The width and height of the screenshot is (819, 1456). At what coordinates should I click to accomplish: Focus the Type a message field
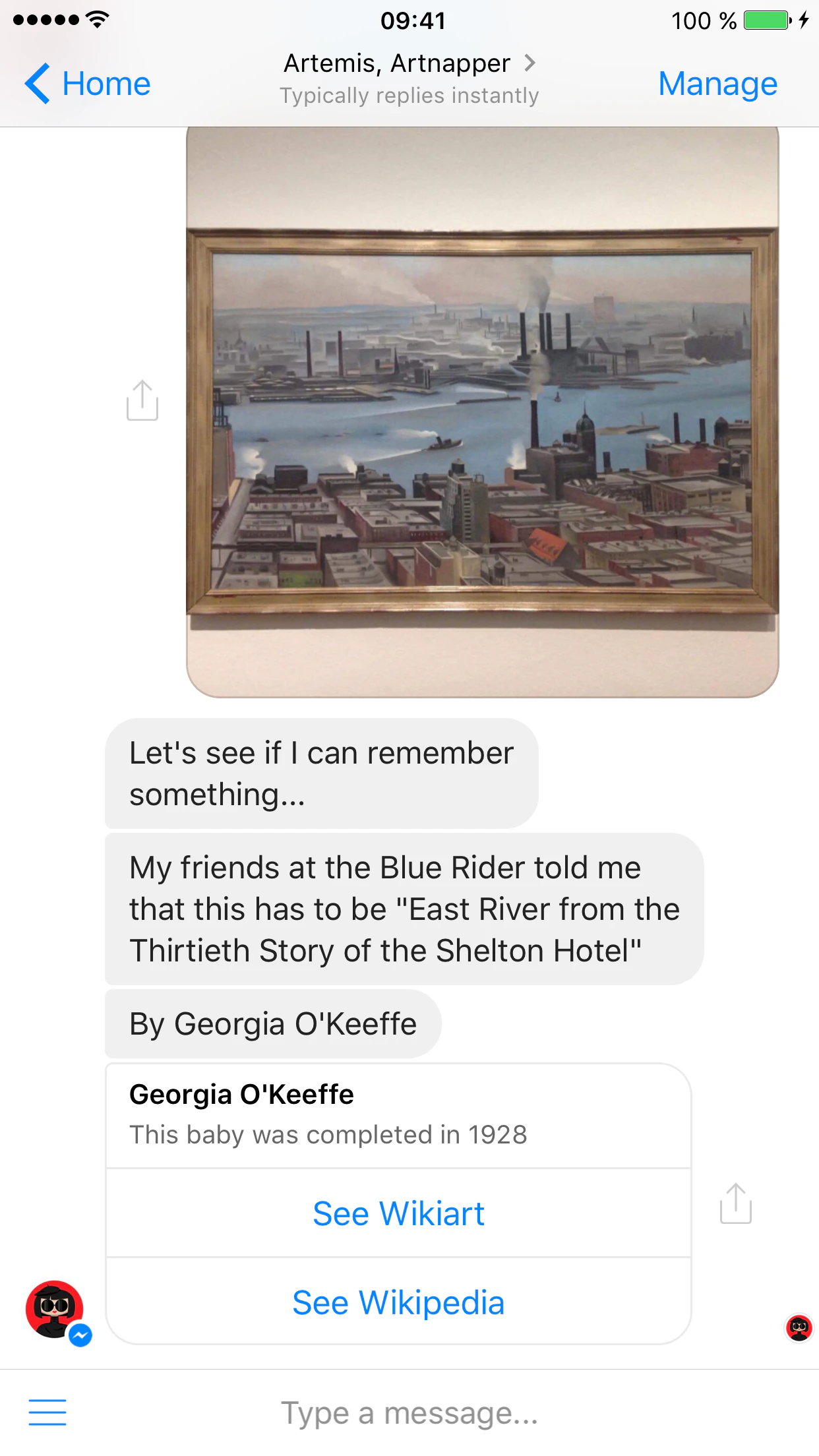(x=409, y=1412)
